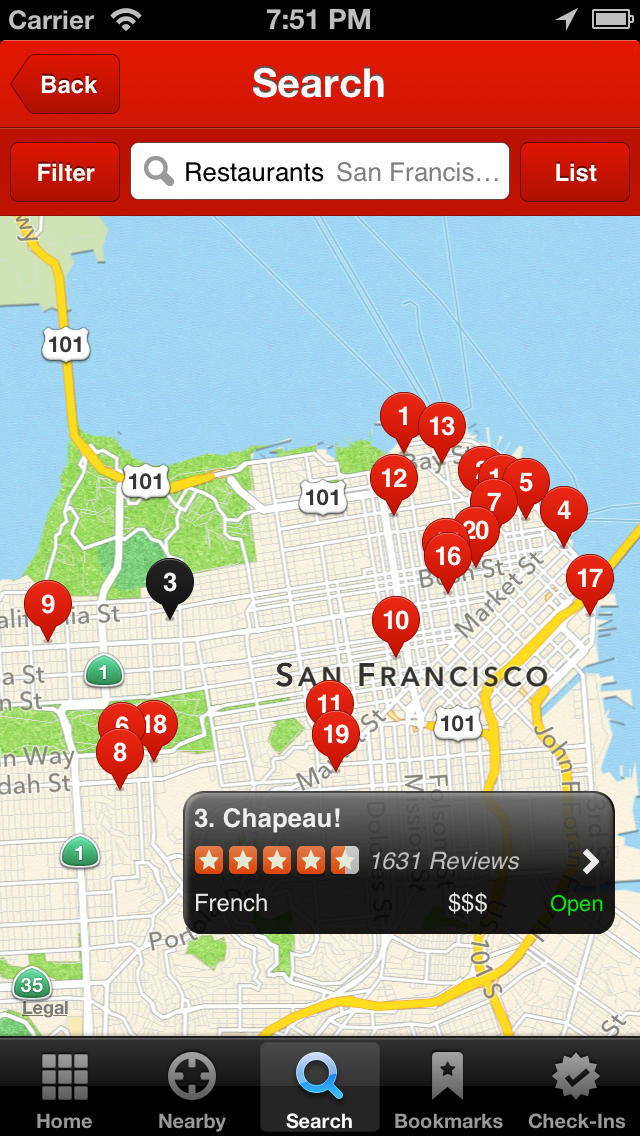Select map pin number 13
640x1136 pixels.
click(x=443, y=427)
